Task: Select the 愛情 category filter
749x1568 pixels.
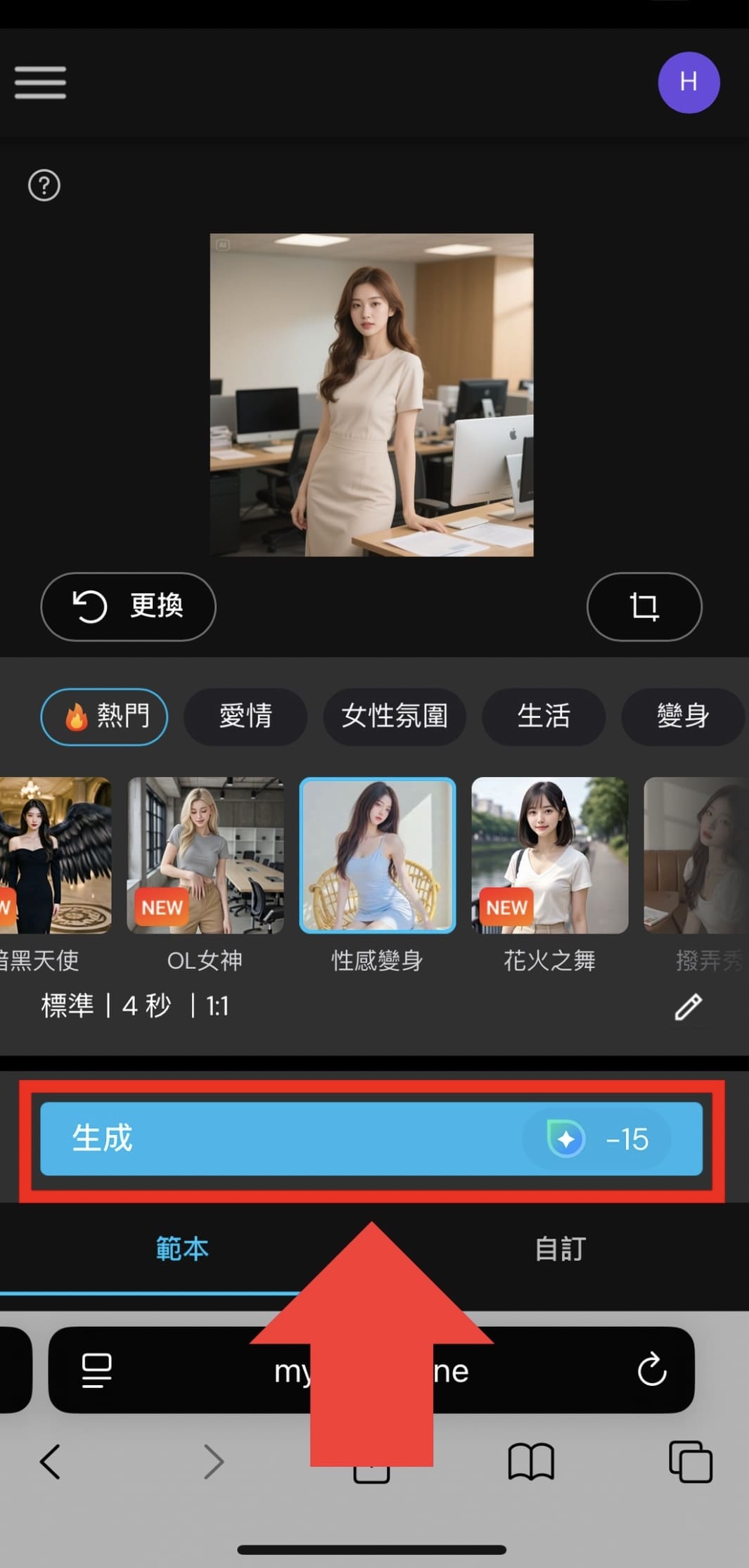Action: [245, 716]
